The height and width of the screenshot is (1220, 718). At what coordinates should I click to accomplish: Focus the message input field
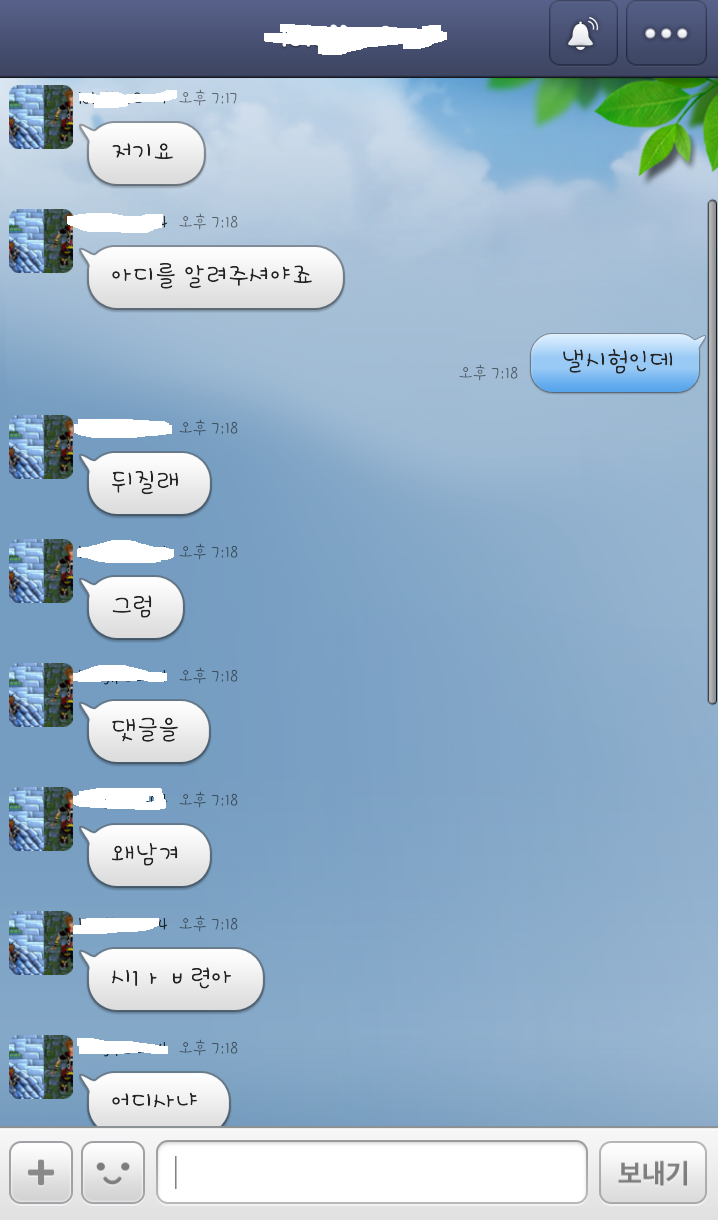pos(371,1172)
